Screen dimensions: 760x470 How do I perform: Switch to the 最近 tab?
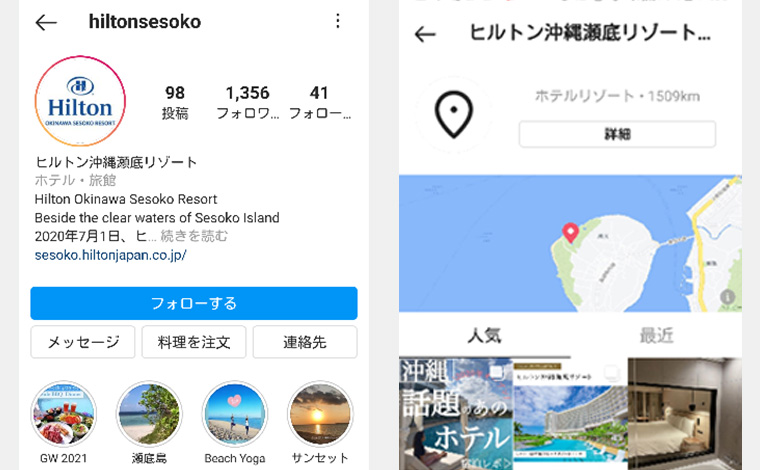(655, 335)
